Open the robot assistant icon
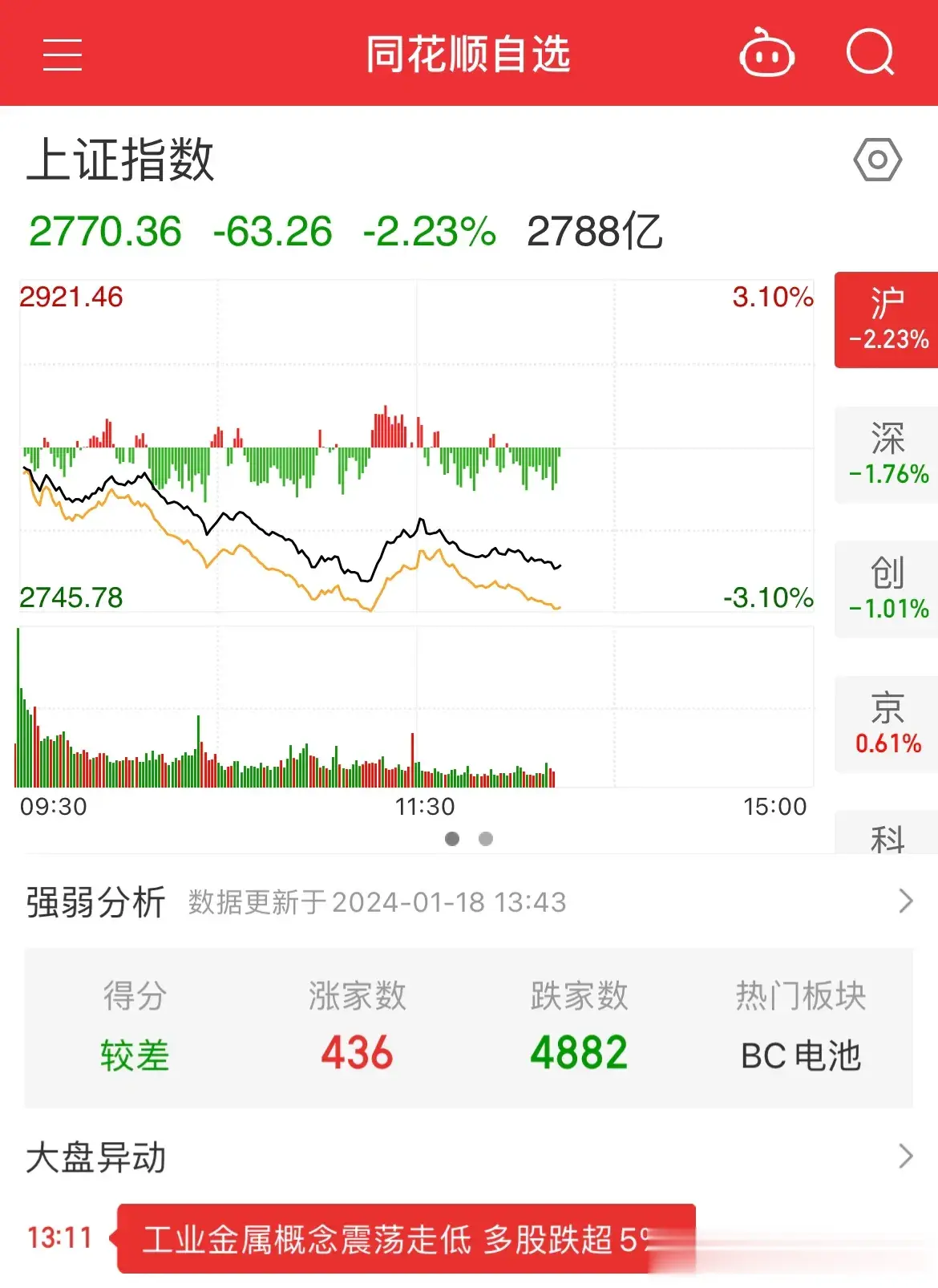Image resolution: width=938 pixels, height=1288 pixels. coord(766,55)
